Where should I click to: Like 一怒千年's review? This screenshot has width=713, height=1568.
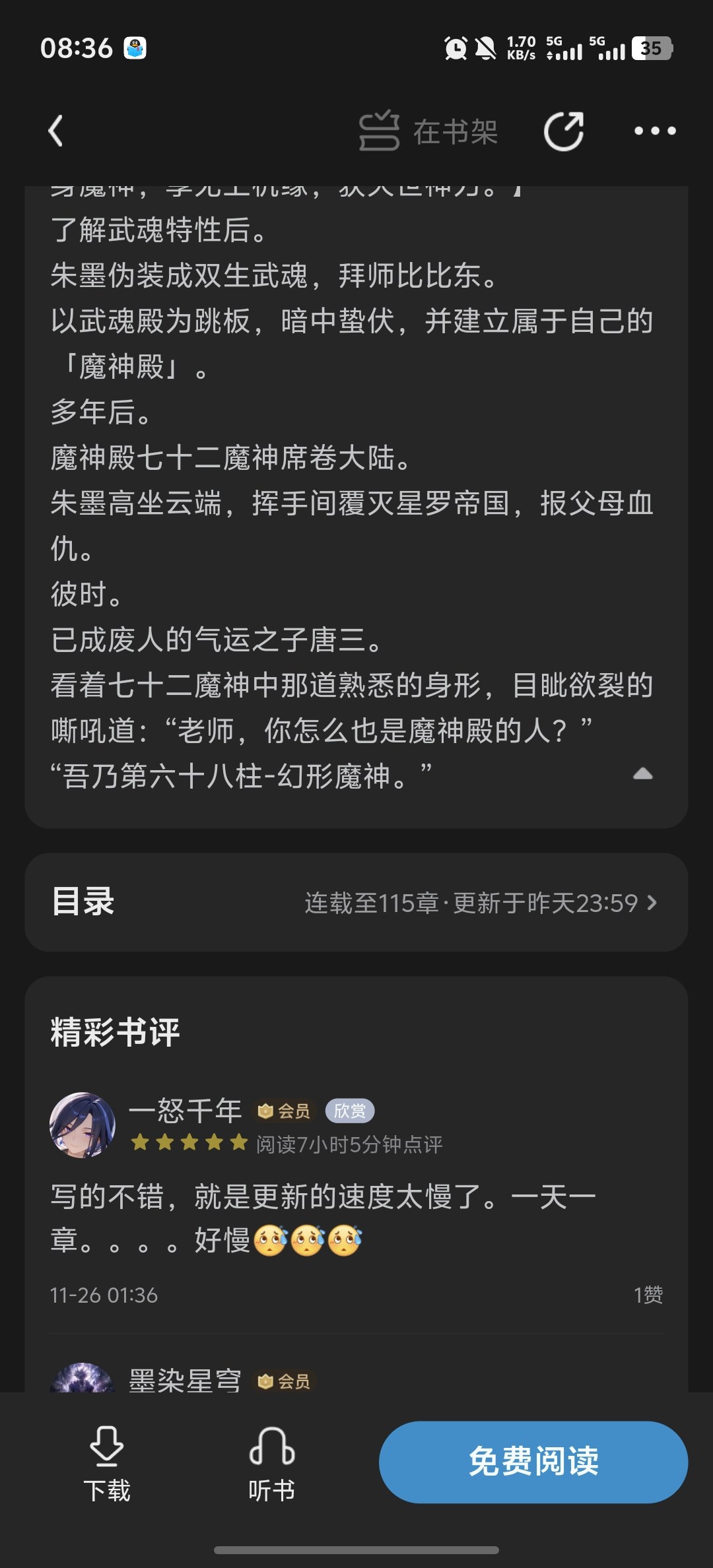(648, 1295)
